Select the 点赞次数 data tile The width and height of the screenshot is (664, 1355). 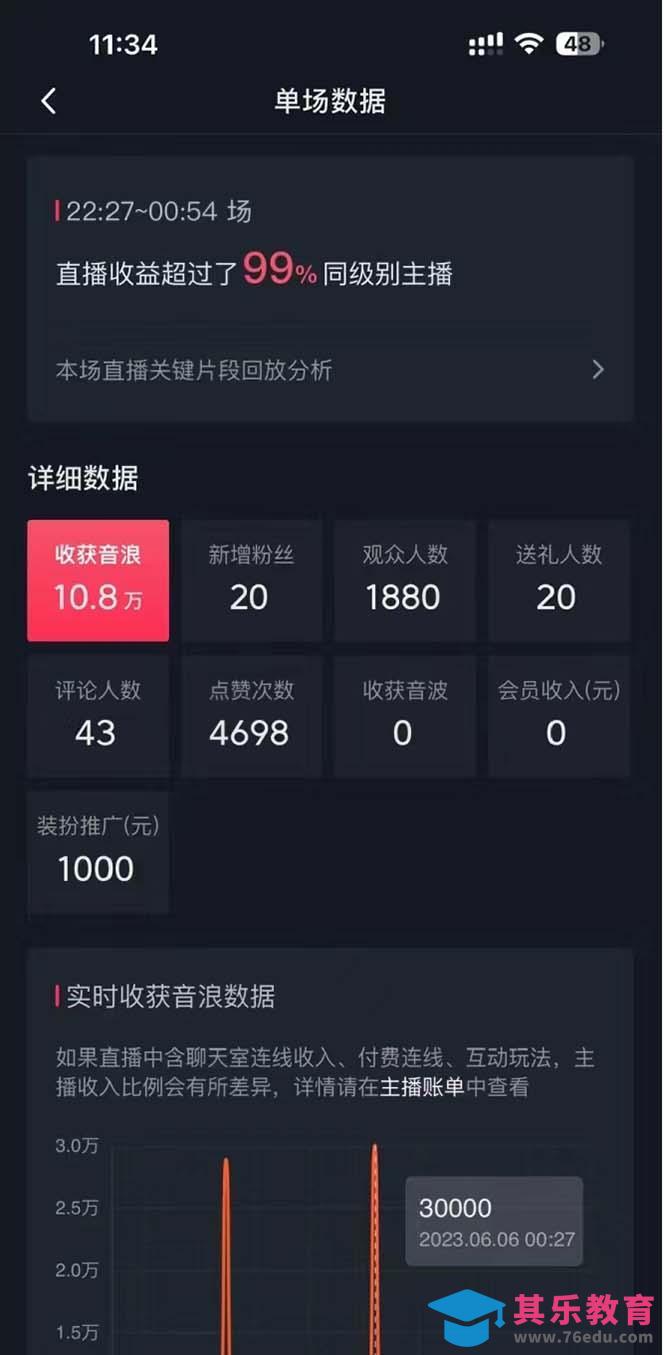251,716
